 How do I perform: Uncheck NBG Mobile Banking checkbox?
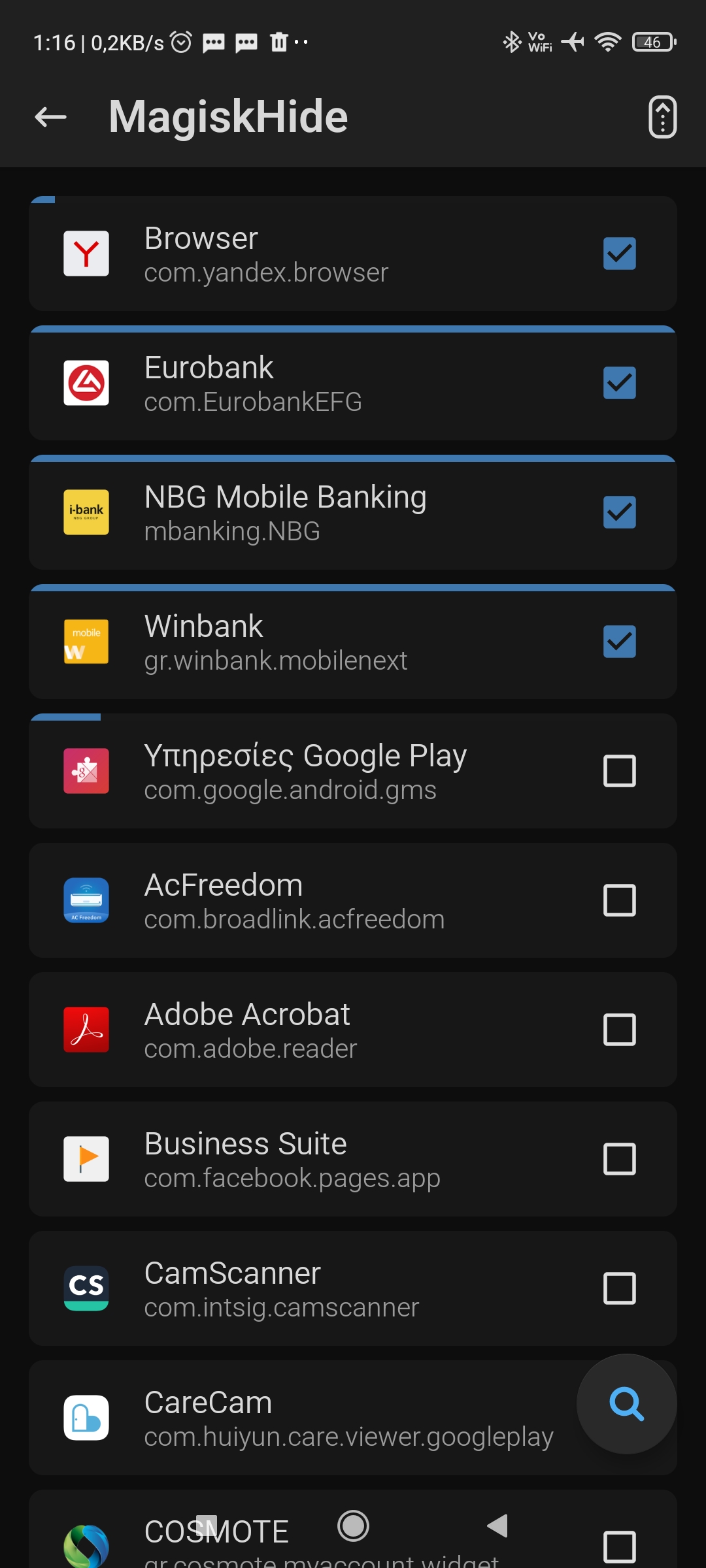click(619, 512)
